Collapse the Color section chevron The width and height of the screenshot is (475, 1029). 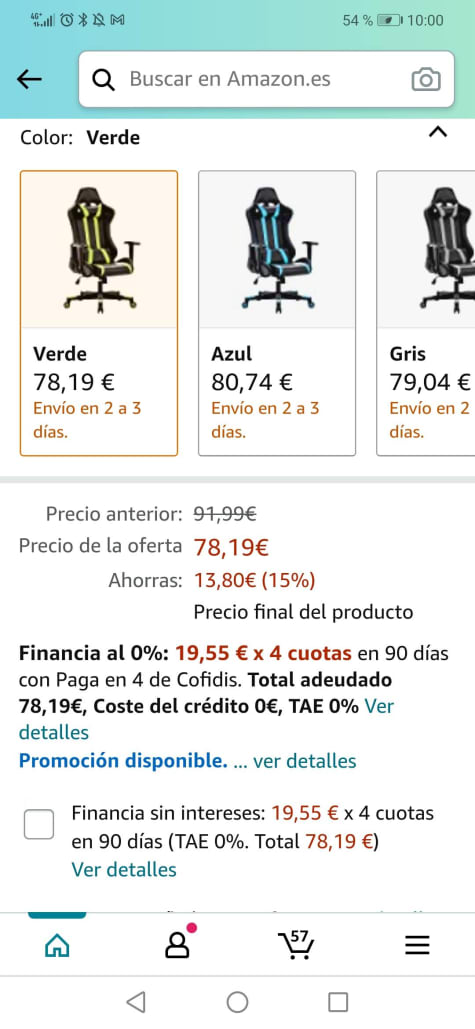(438, 132)
